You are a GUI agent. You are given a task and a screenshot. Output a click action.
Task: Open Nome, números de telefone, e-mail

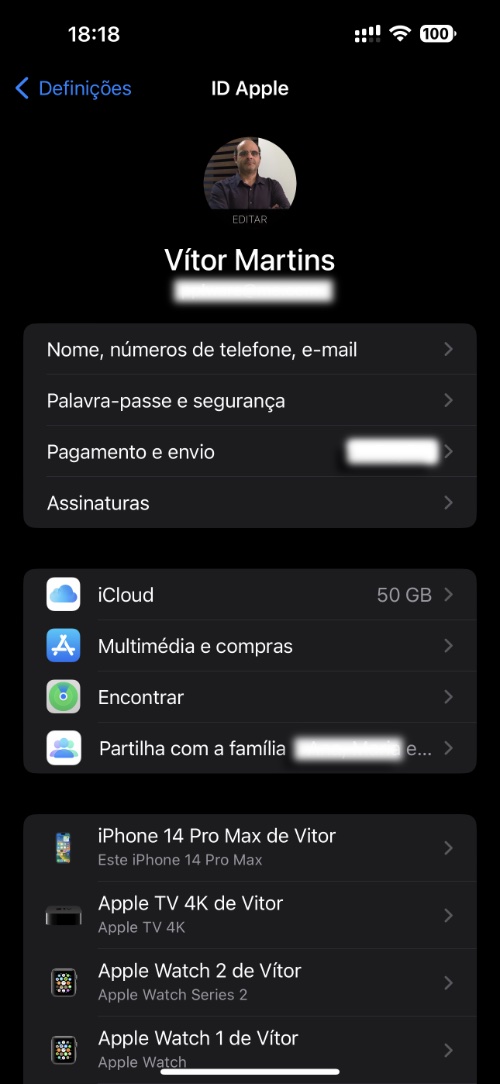coord(250,349)
